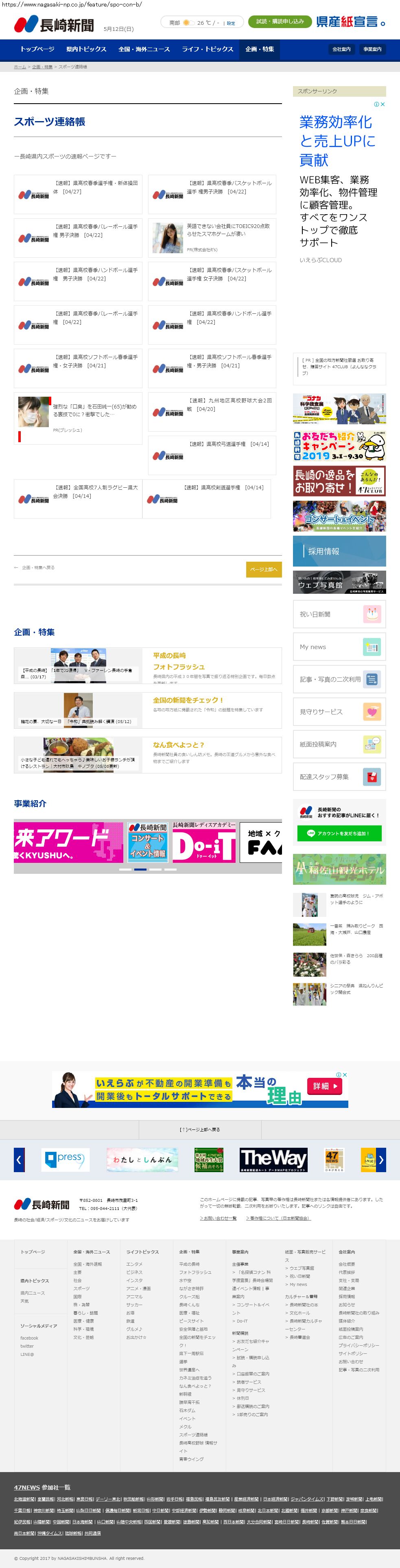400x1568 pixels.
Task: Open 全国・海外ニュース navigation tab
Action: click(x=144, y=49)
